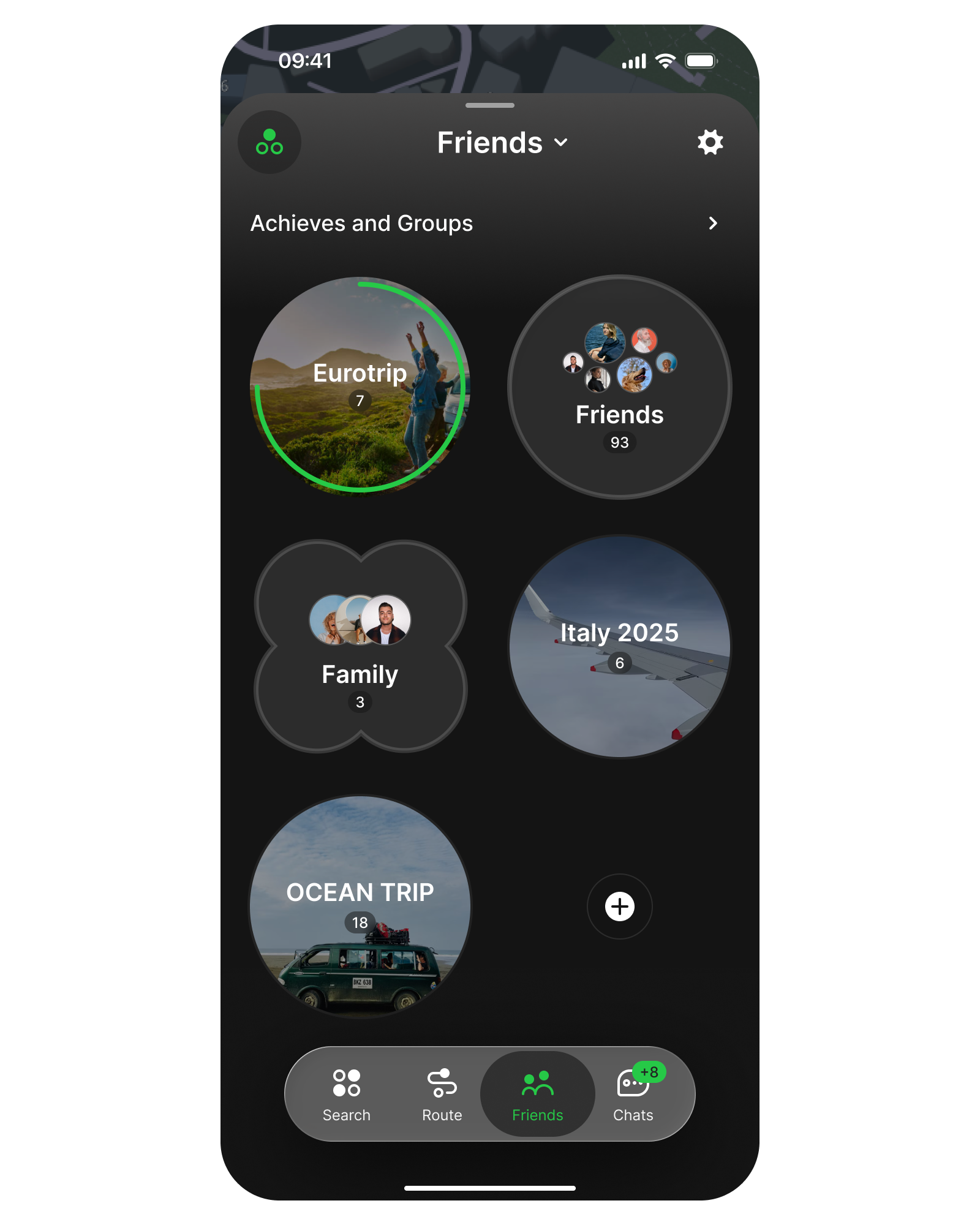This screenshot has width=980, height=1225.
Task: Open the Eurotrip group
Action: 360,386
